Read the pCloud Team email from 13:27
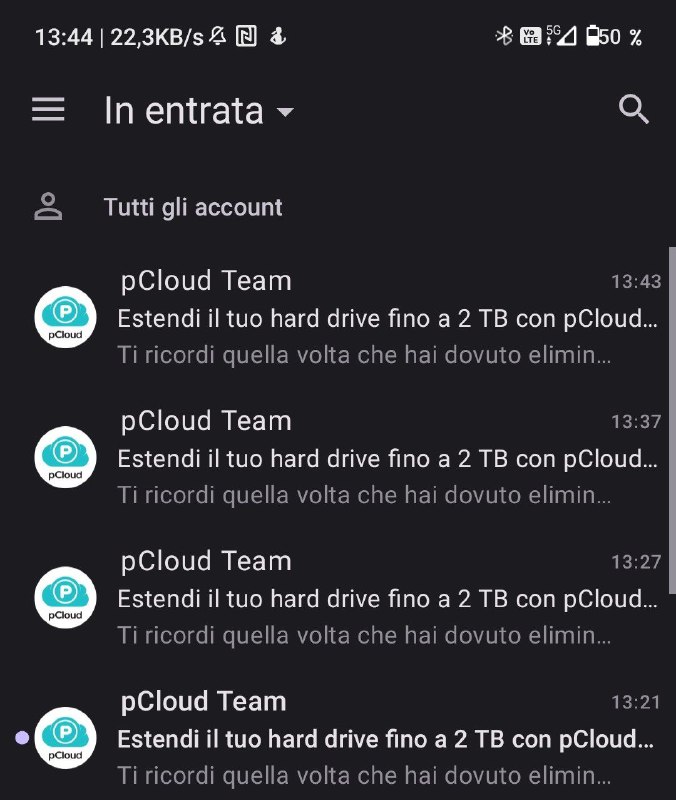The height and width of the screenshot is (800, 676). pyautogui.click(x=387, y=599)
